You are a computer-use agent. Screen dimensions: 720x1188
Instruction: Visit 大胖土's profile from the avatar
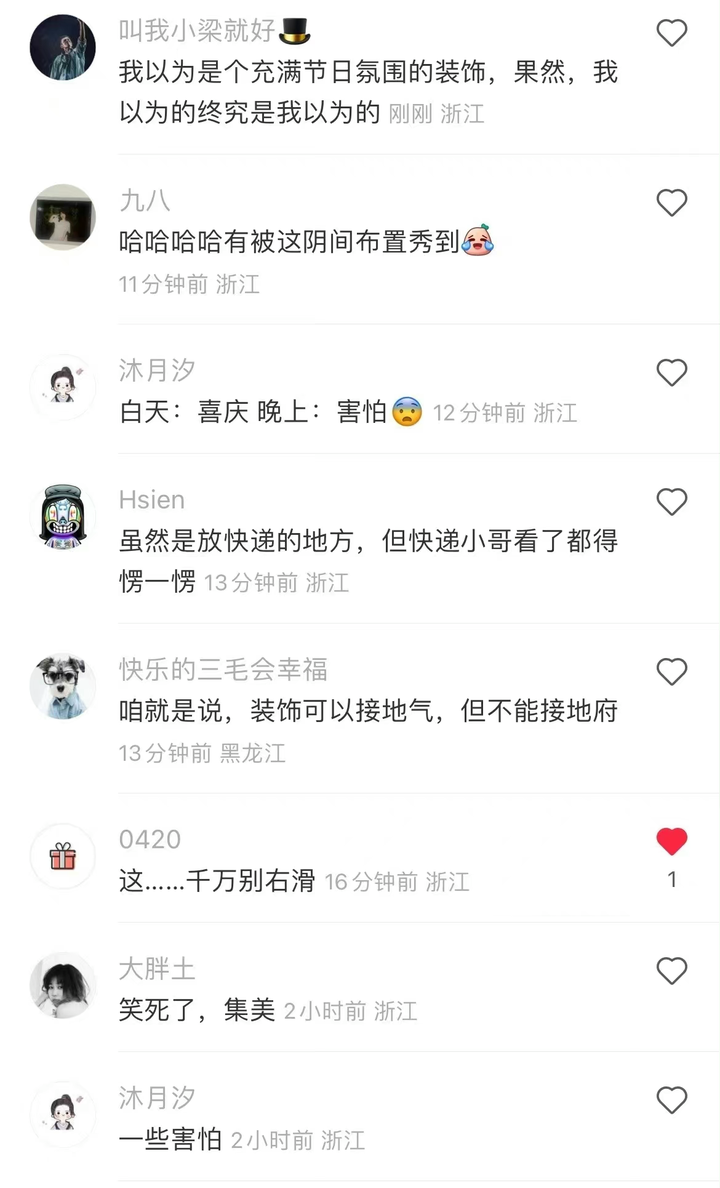tap(63, 985)
